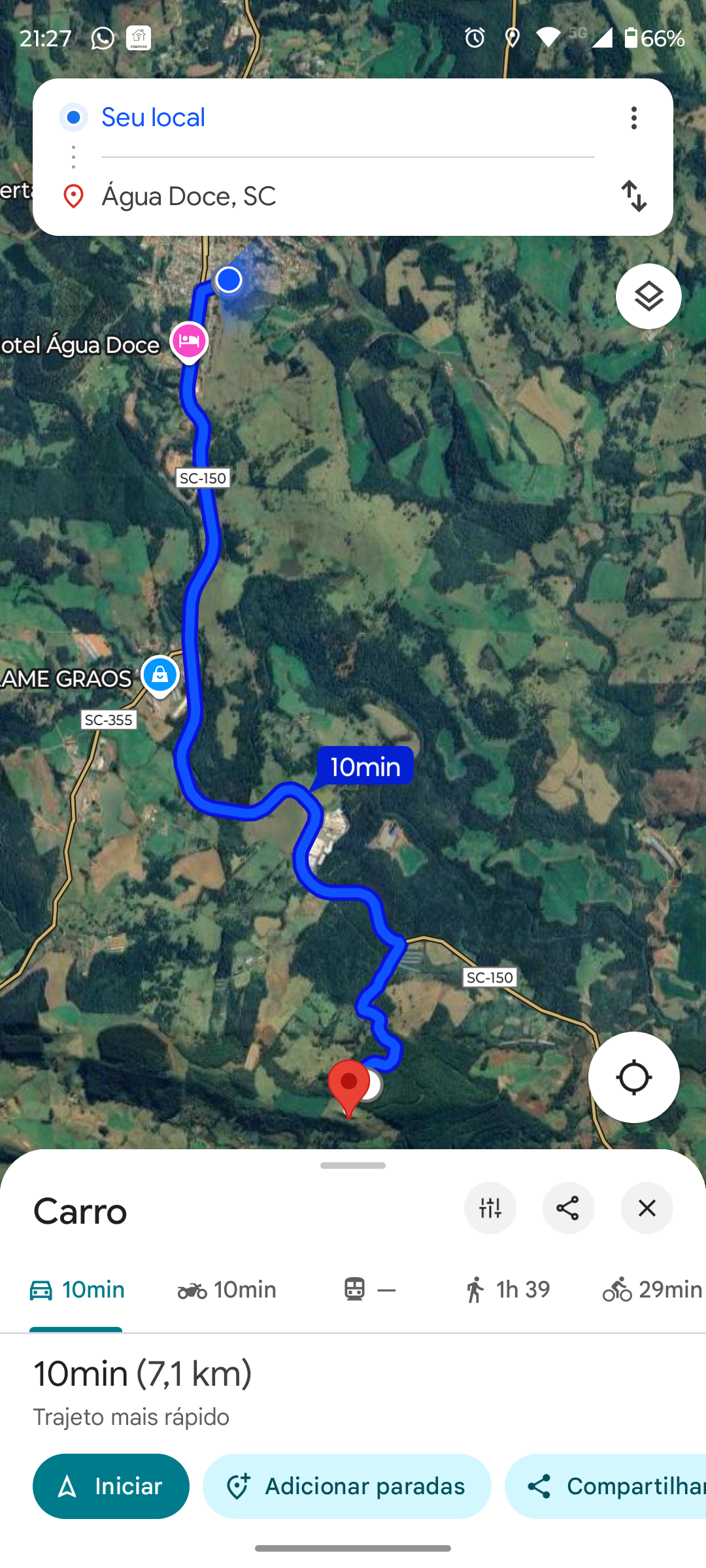Edit the starting point Seu local
Screen dimensions: 706x1568
153,118
